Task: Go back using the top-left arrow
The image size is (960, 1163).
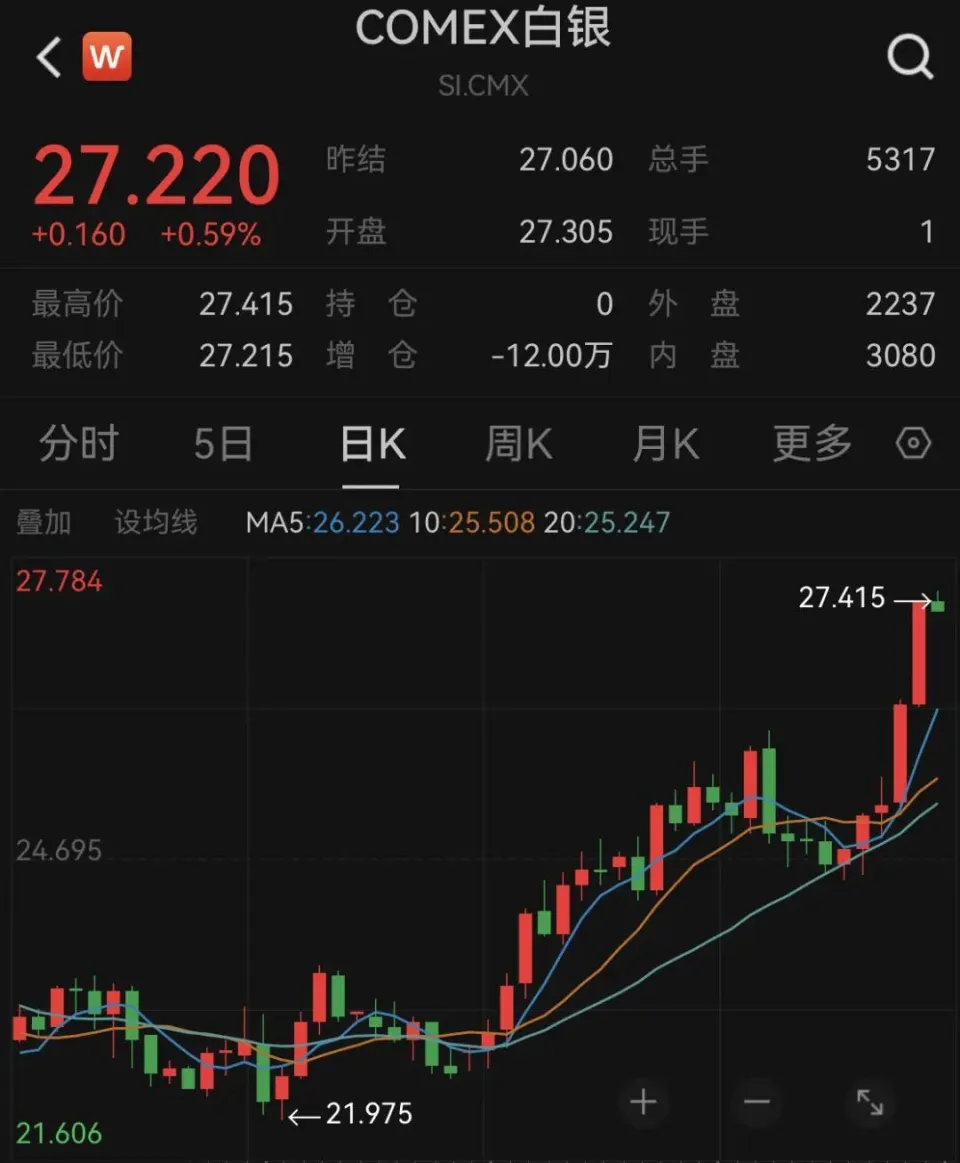Action: (x=49, y=58)
